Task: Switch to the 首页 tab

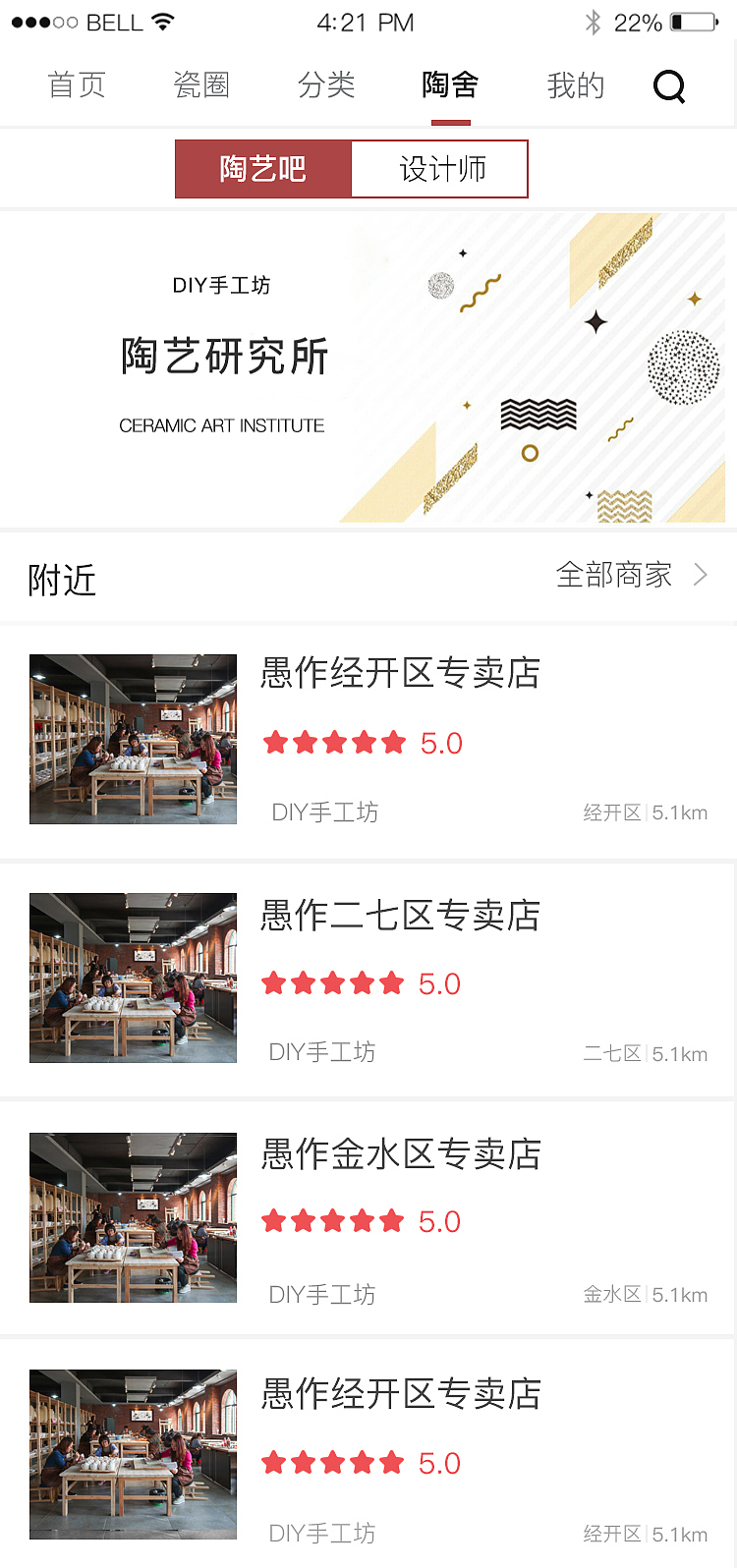Action: [77, 86]
